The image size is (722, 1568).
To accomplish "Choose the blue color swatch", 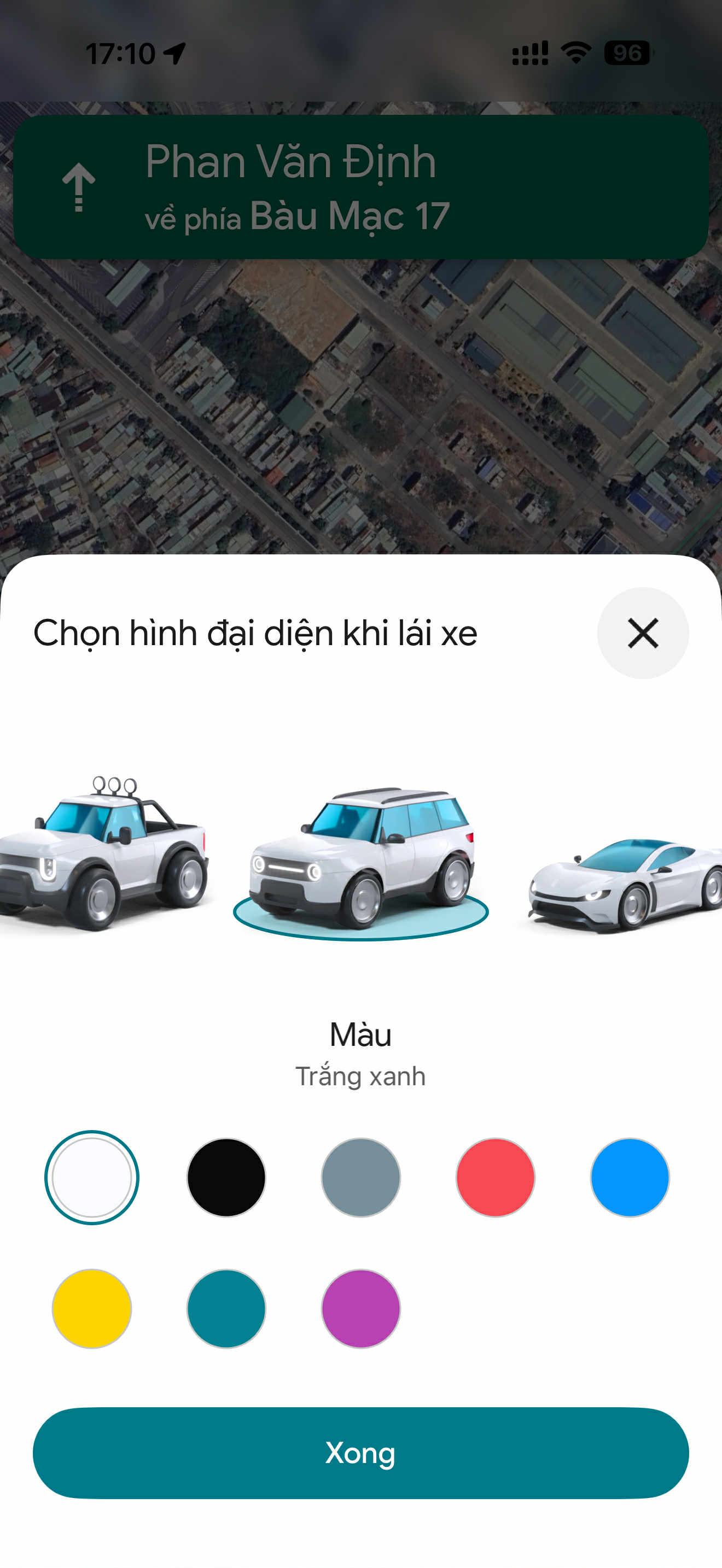I will pos(630,1177).
